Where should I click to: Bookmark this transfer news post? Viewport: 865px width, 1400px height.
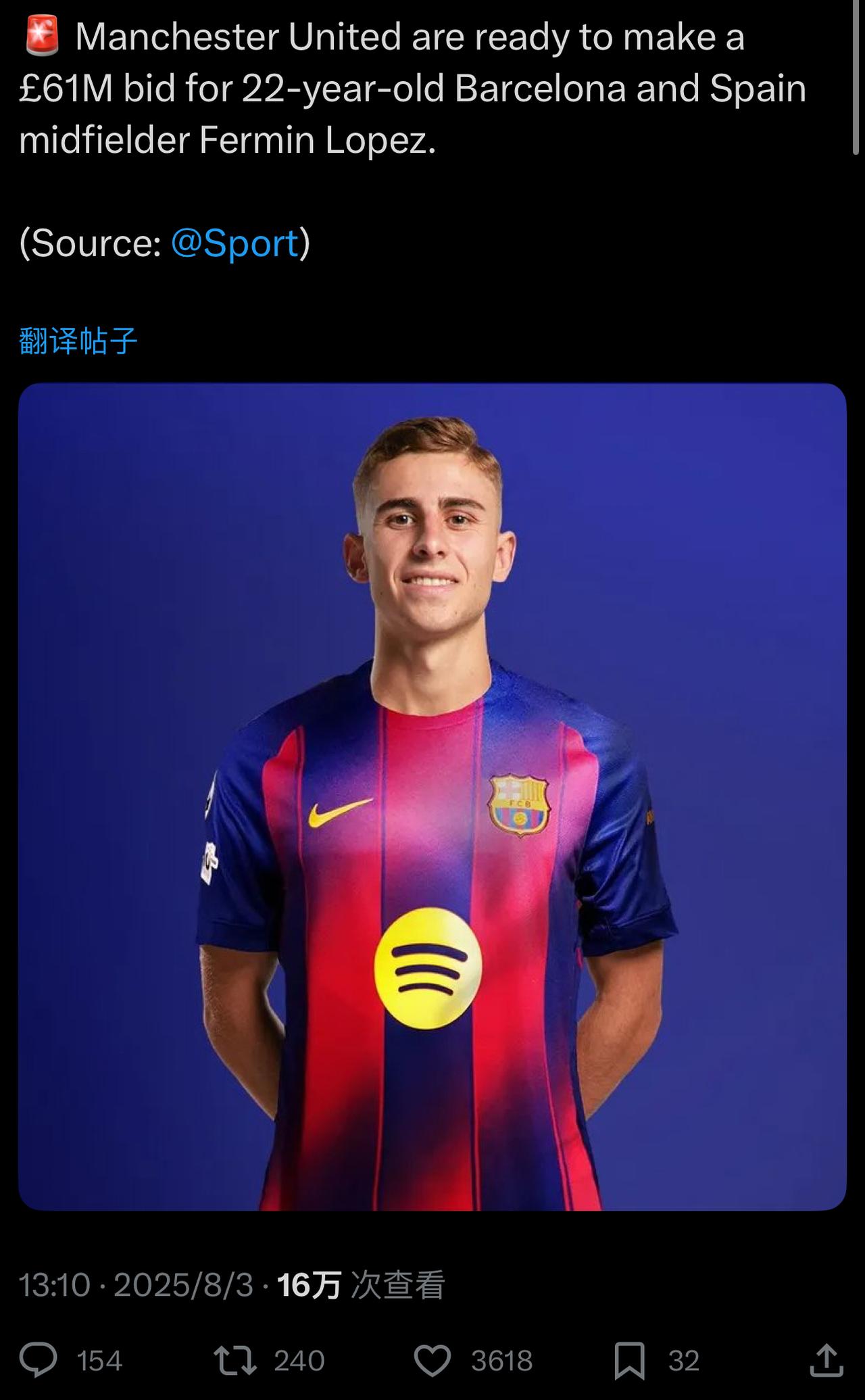(629, 1360)
